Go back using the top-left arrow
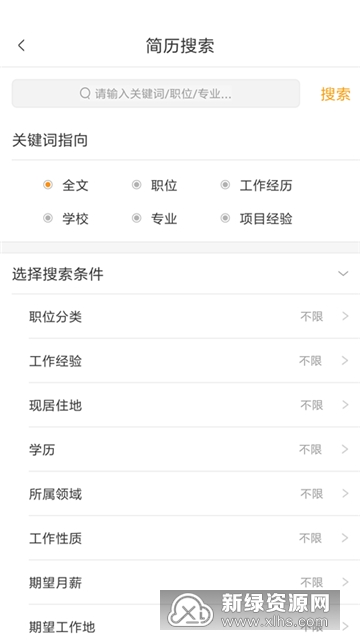 (x=22, y=45)
